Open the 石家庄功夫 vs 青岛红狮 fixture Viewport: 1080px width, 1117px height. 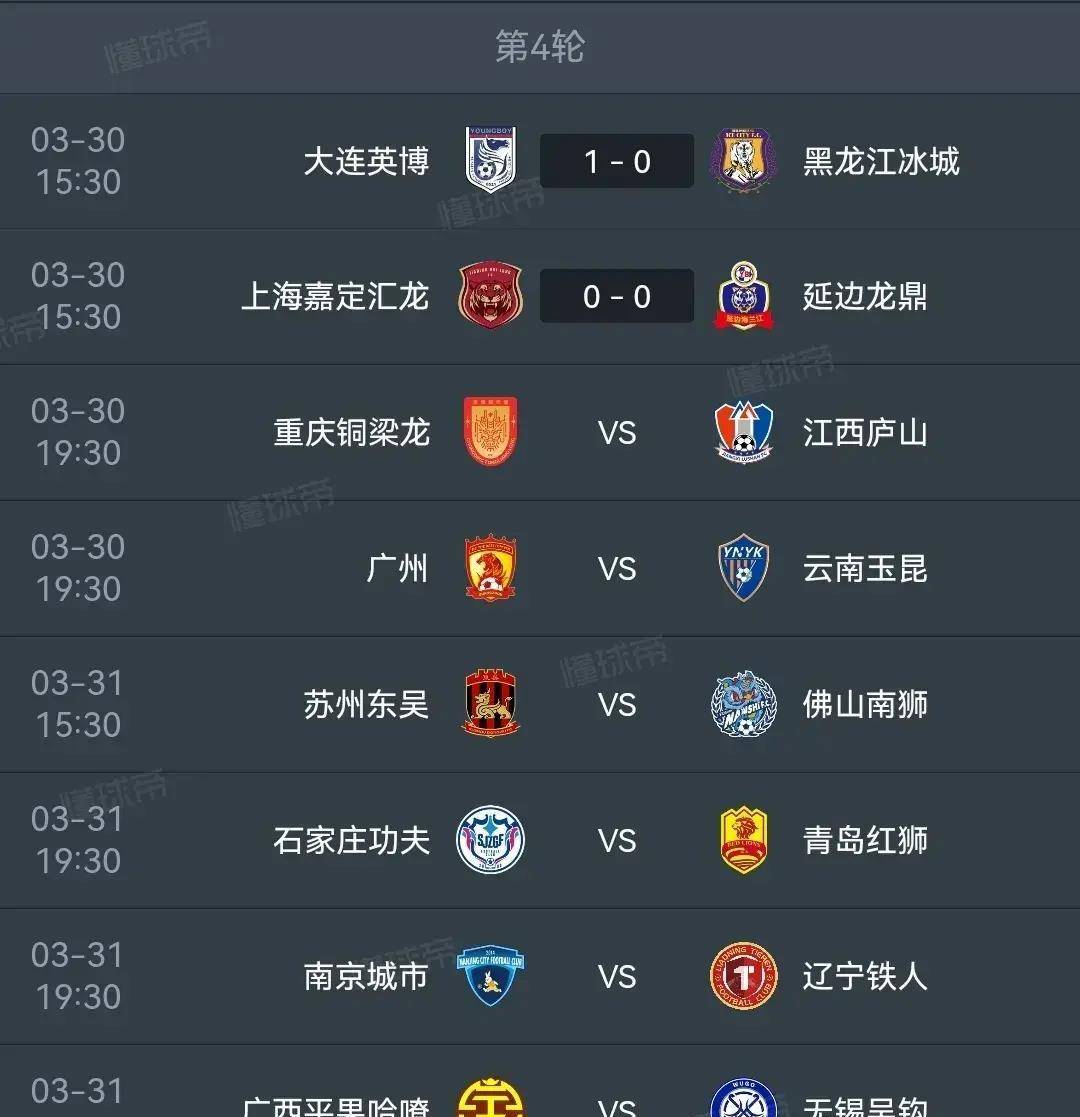(x=616, y=841)
